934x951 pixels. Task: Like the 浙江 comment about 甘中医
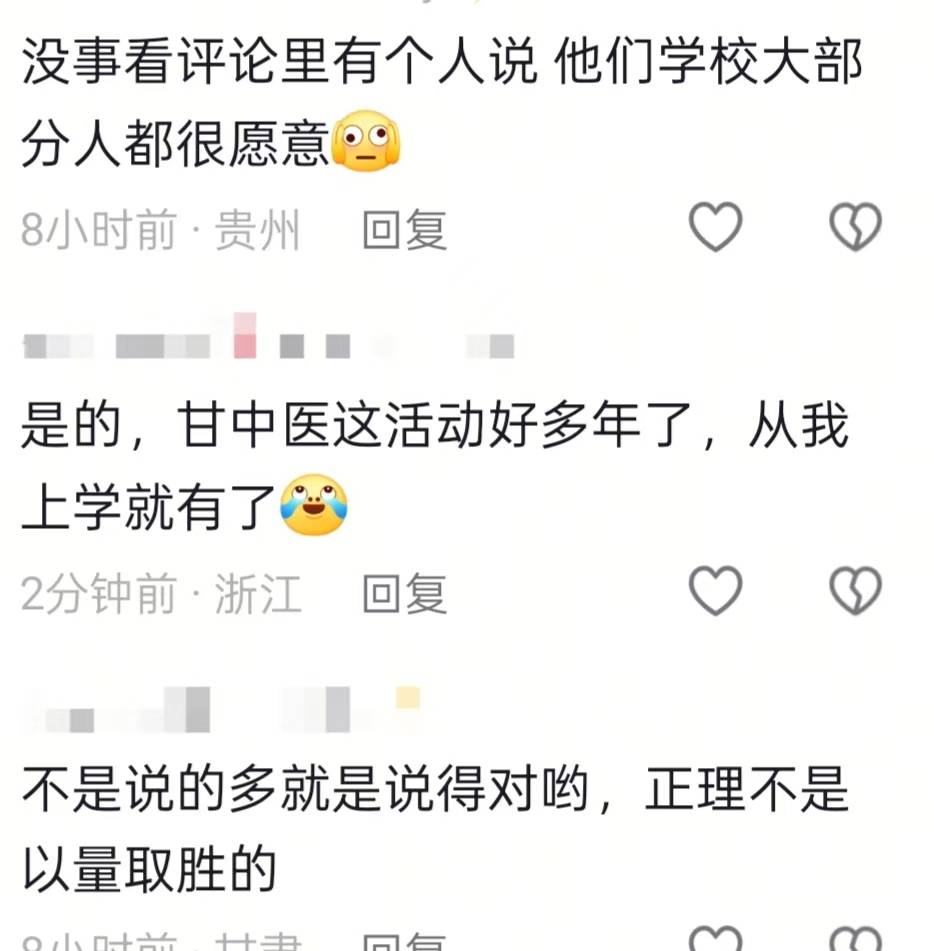(x=716, y=591)
